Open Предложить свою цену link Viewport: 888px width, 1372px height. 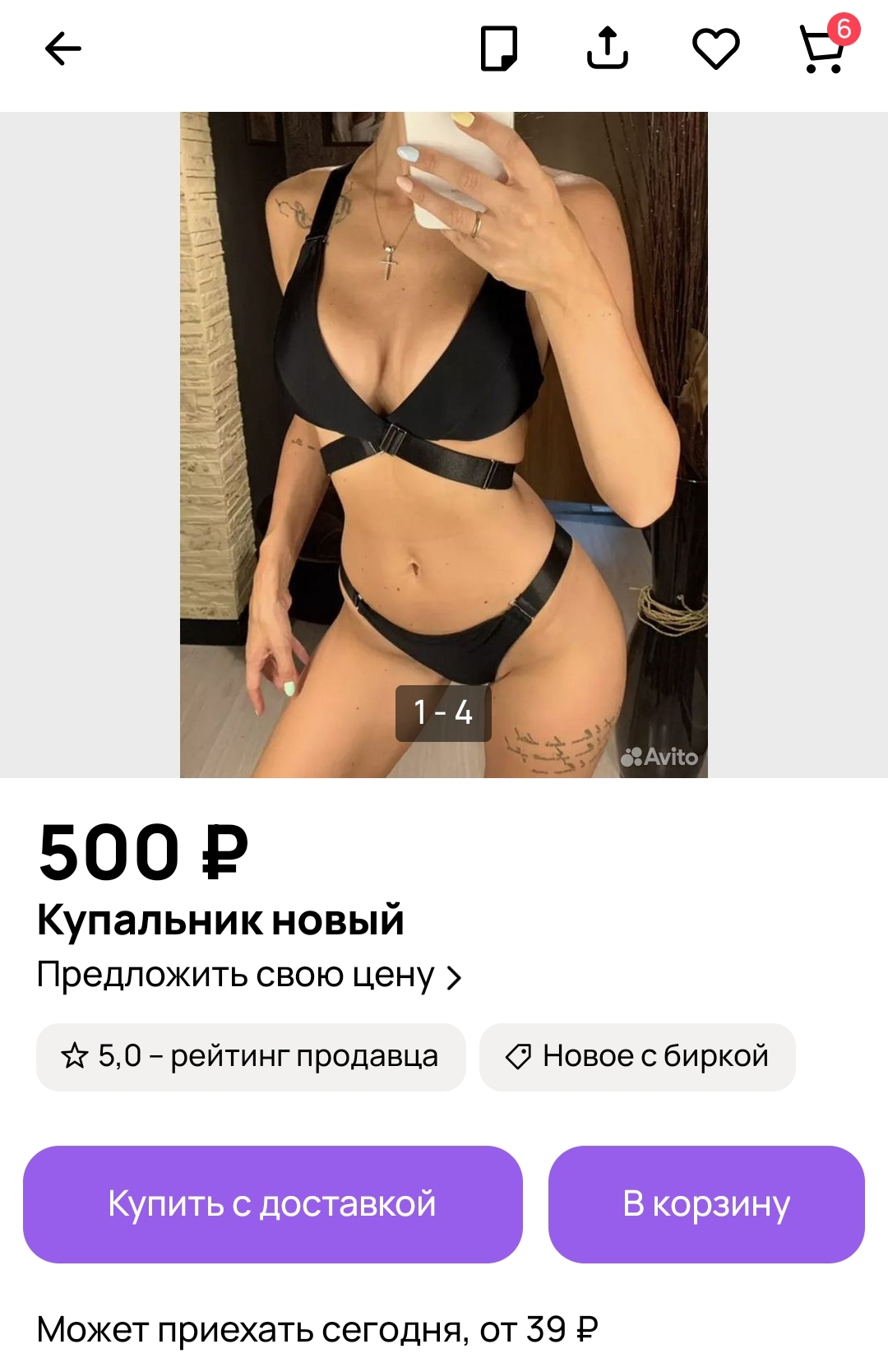249,976
